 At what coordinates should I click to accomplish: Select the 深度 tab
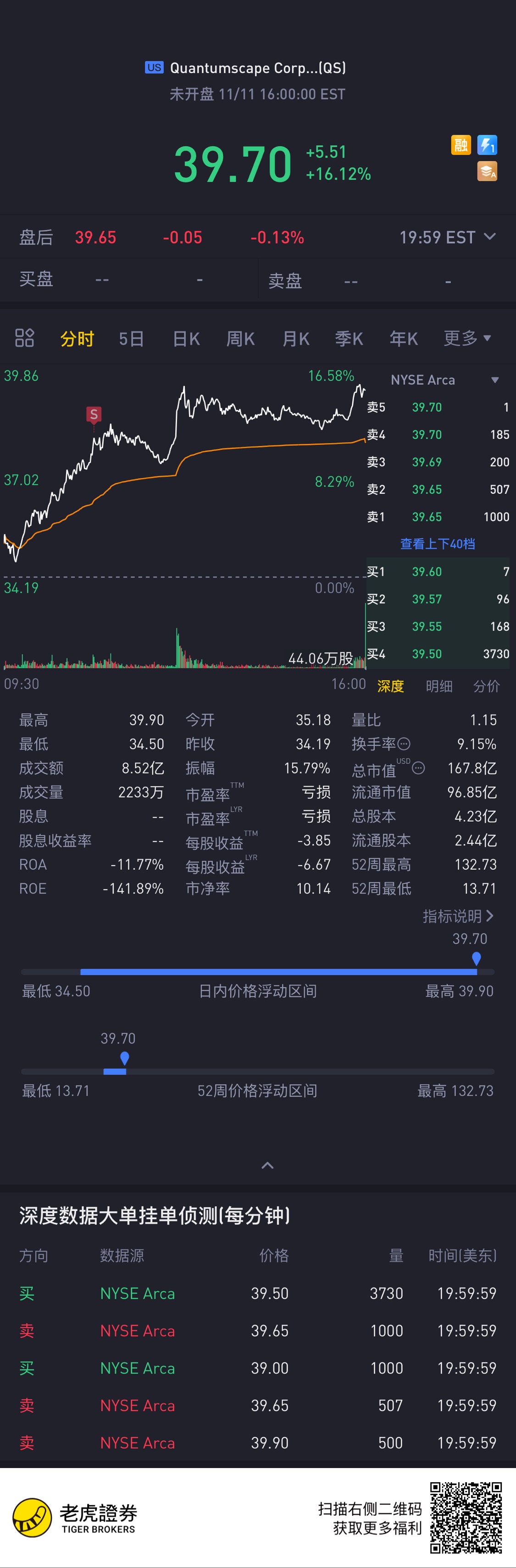[390, 686]
